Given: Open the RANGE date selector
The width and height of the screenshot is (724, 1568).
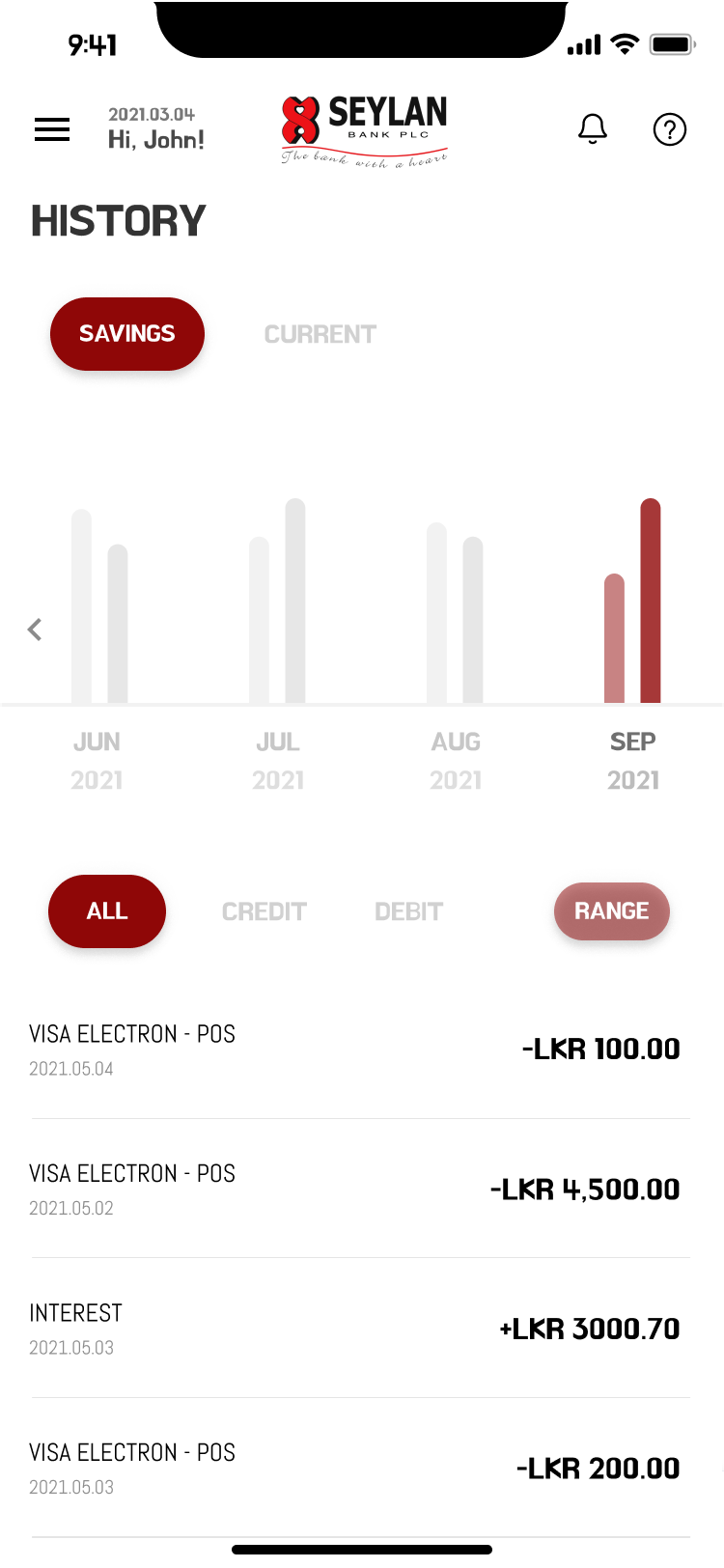Looking at the screenshot, I should 611,910.
